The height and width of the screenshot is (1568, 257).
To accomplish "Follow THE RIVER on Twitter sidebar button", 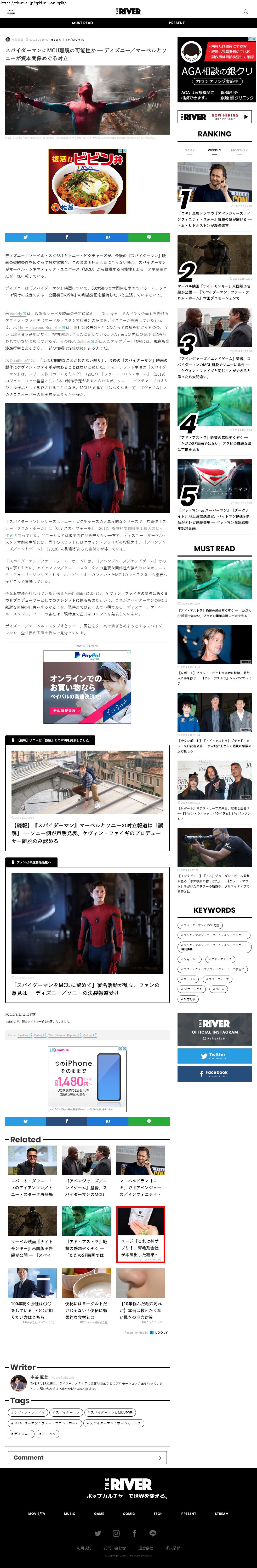I will tap(214, 1056).
